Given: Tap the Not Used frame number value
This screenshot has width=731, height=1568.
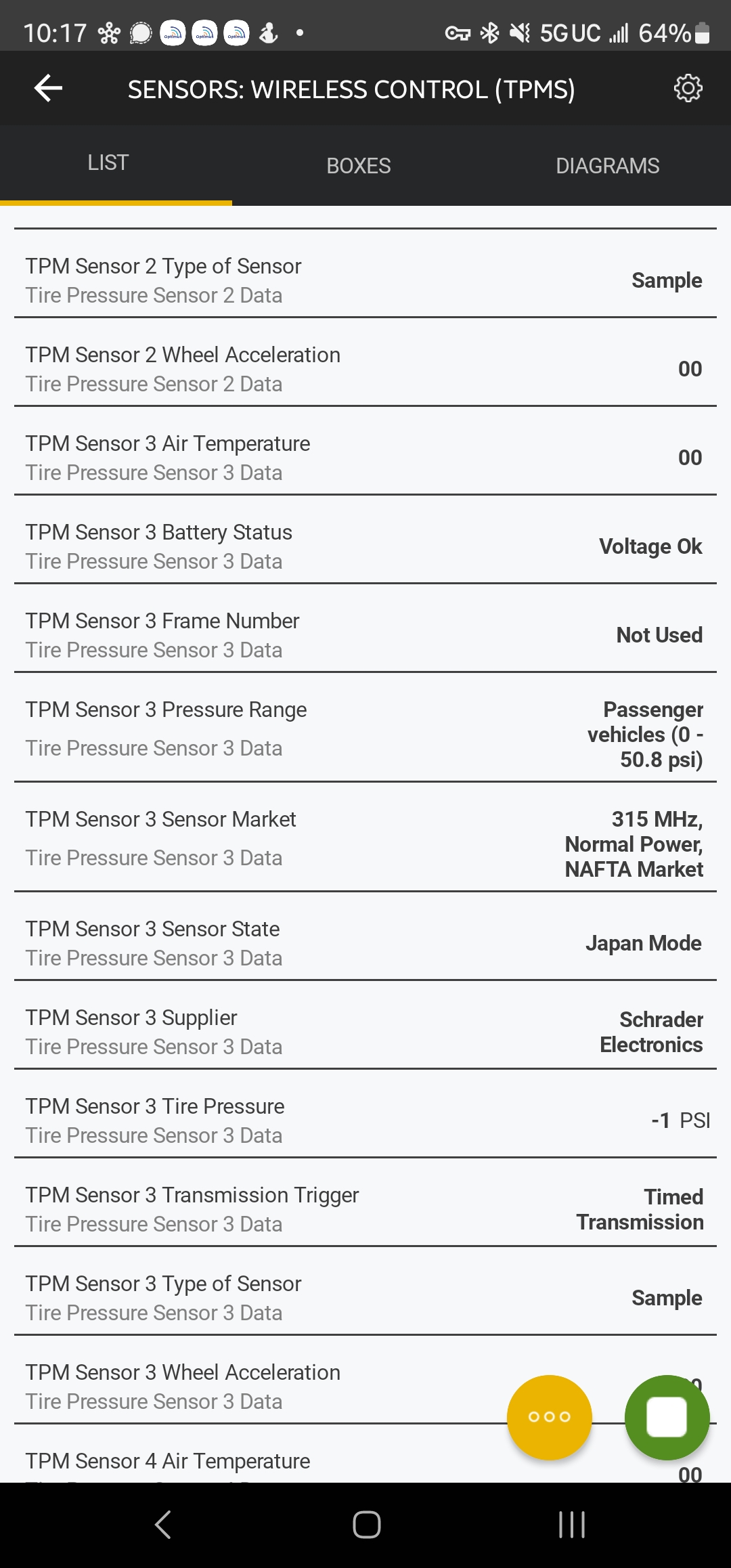Looking at the screenshot, I should click(x=659, y=634).
